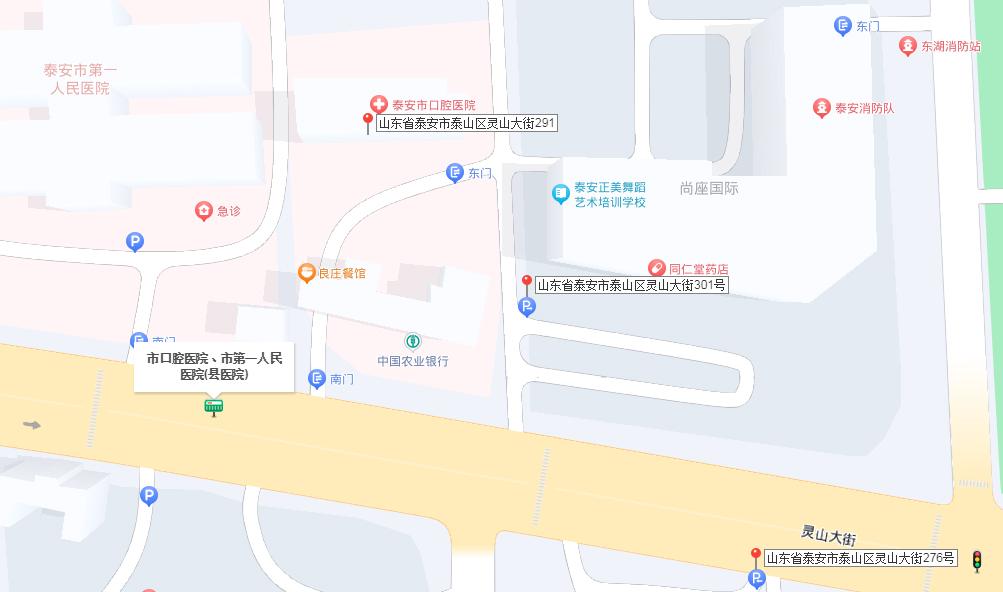Tap the 同仁堂药店 pharmacy marker

[x=657, y=267]
